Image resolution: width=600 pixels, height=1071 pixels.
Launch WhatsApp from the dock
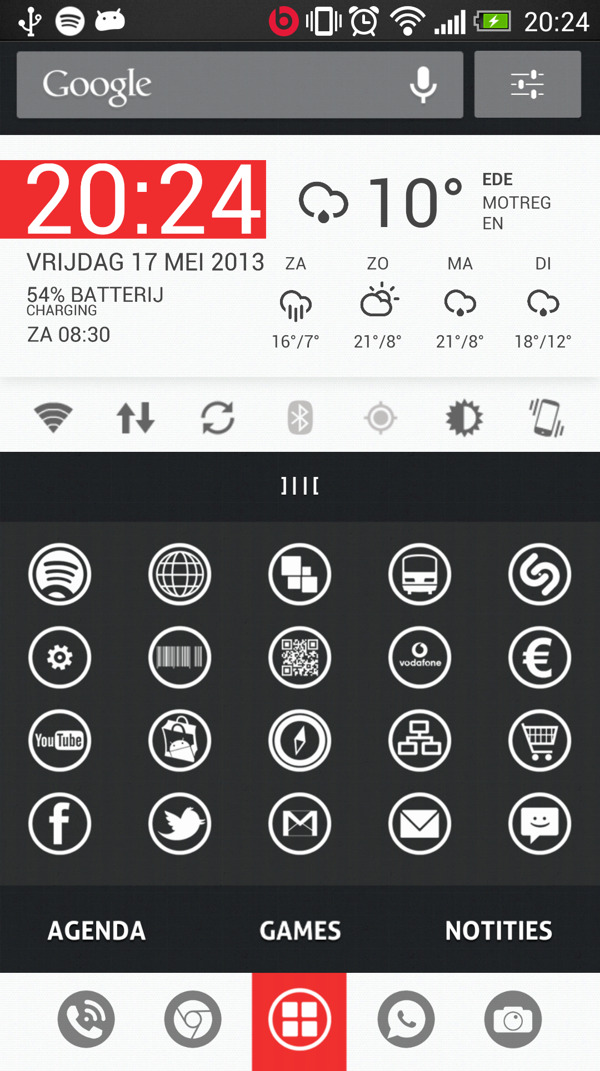[406, 1021]
